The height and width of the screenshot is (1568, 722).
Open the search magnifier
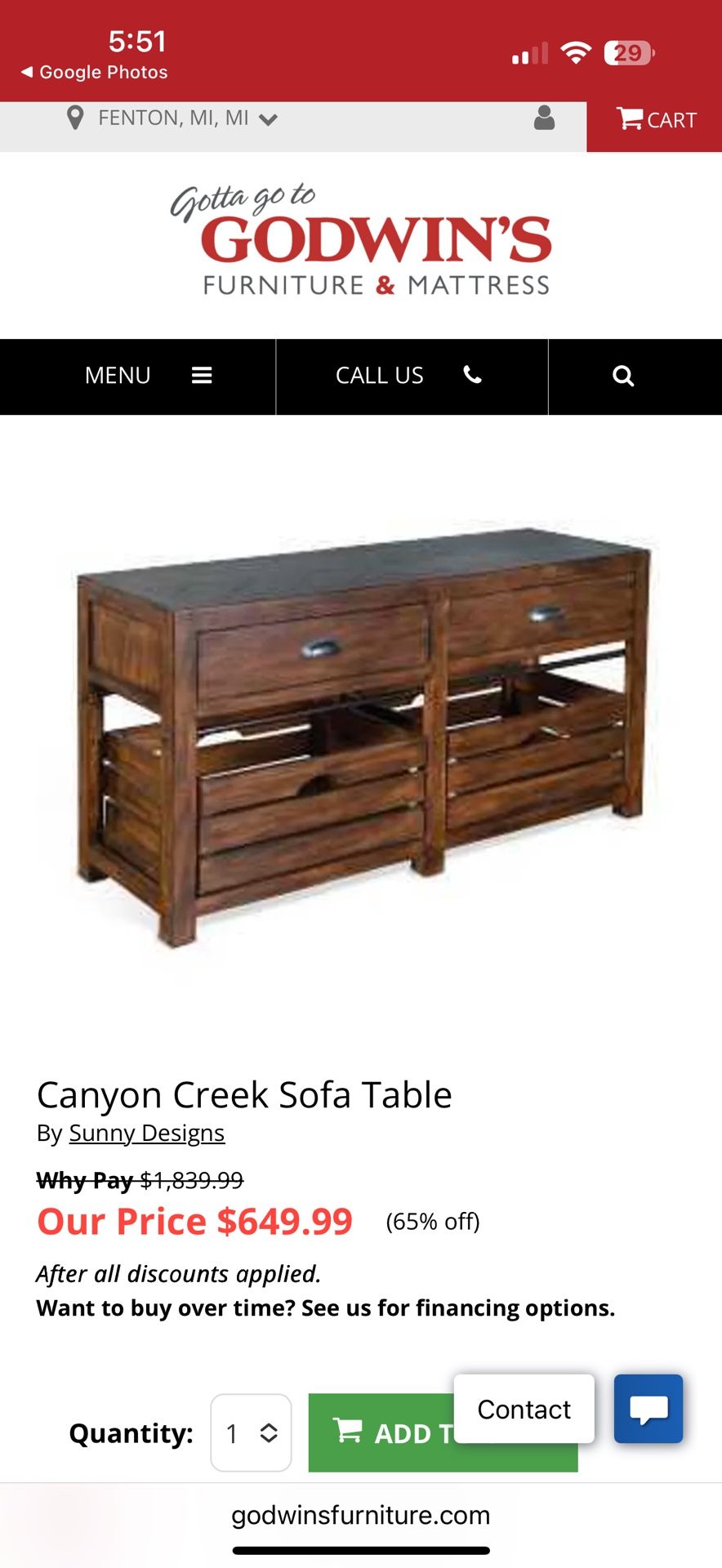pyautogui.click(x=623, y=376)
